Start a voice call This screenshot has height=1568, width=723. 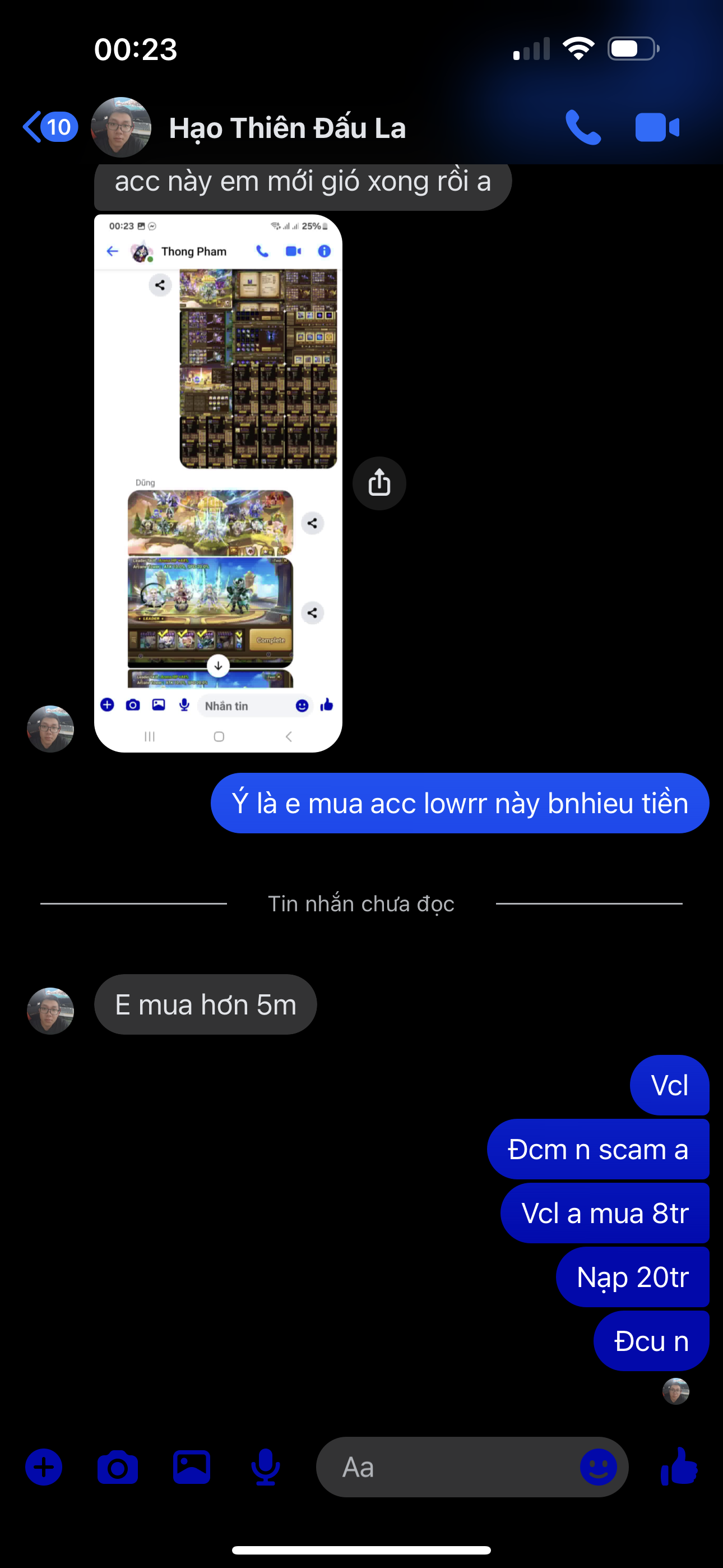point(582,127)
